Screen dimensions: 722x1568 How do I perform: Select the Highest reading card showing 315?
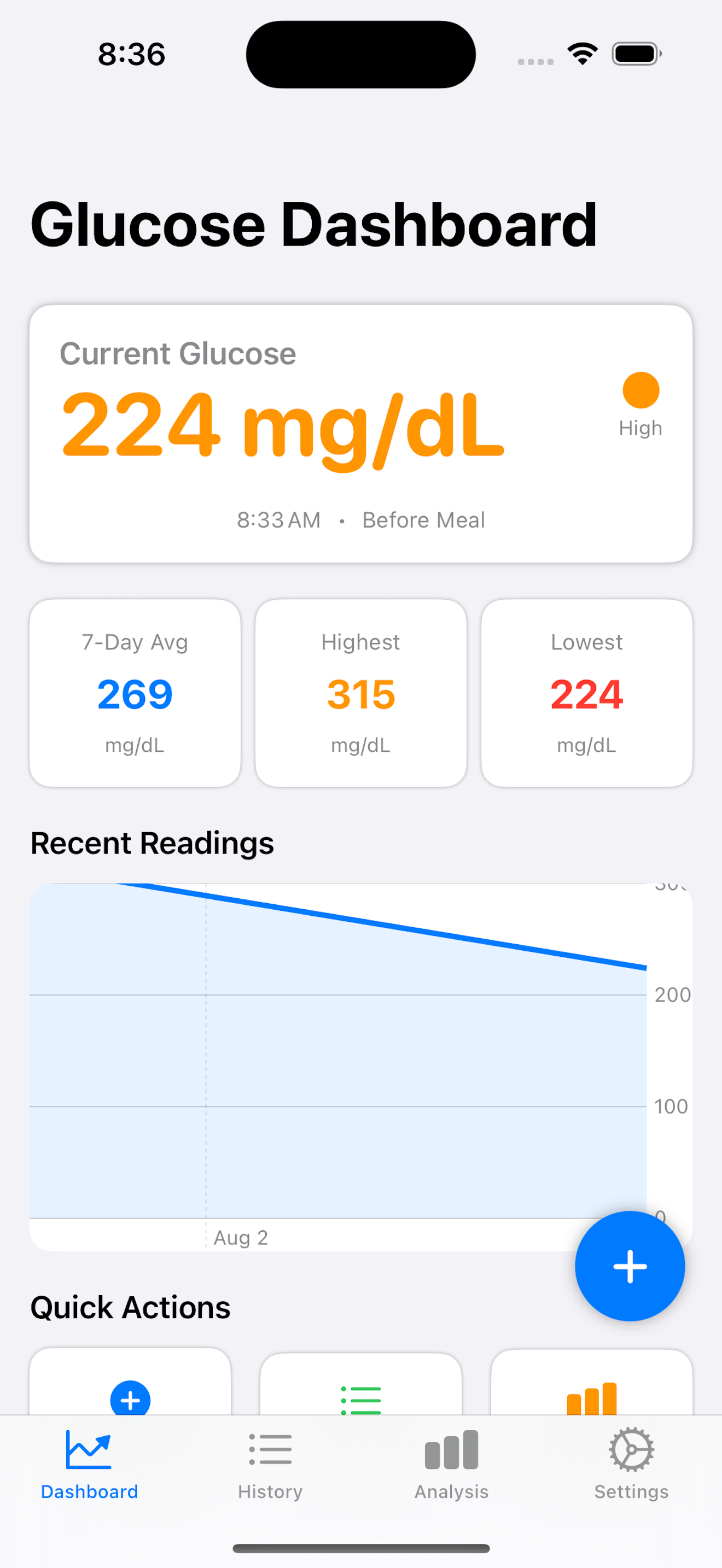click(x=360, y=694)
